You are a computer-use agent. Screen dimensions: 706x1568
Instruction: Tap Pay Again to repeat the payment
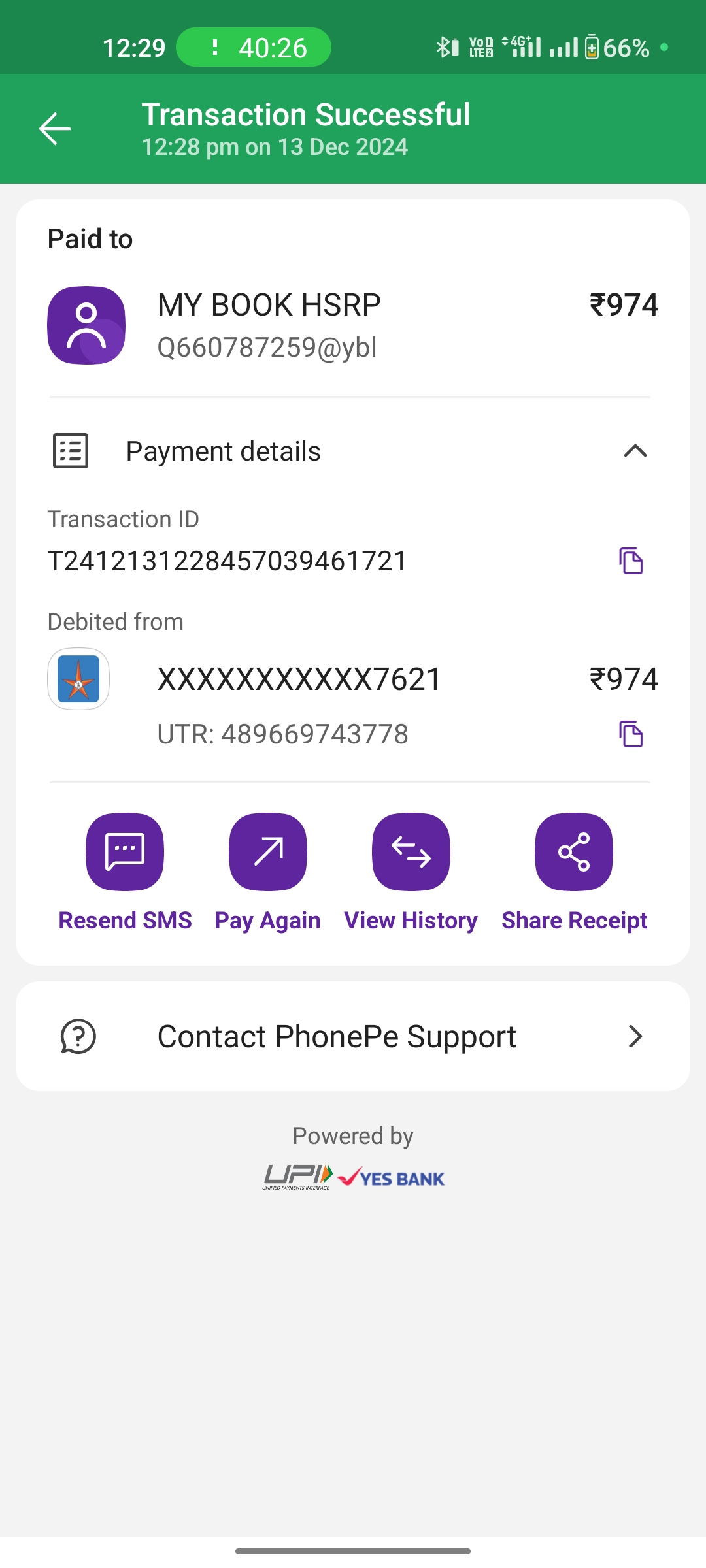[x=267, y=852]
